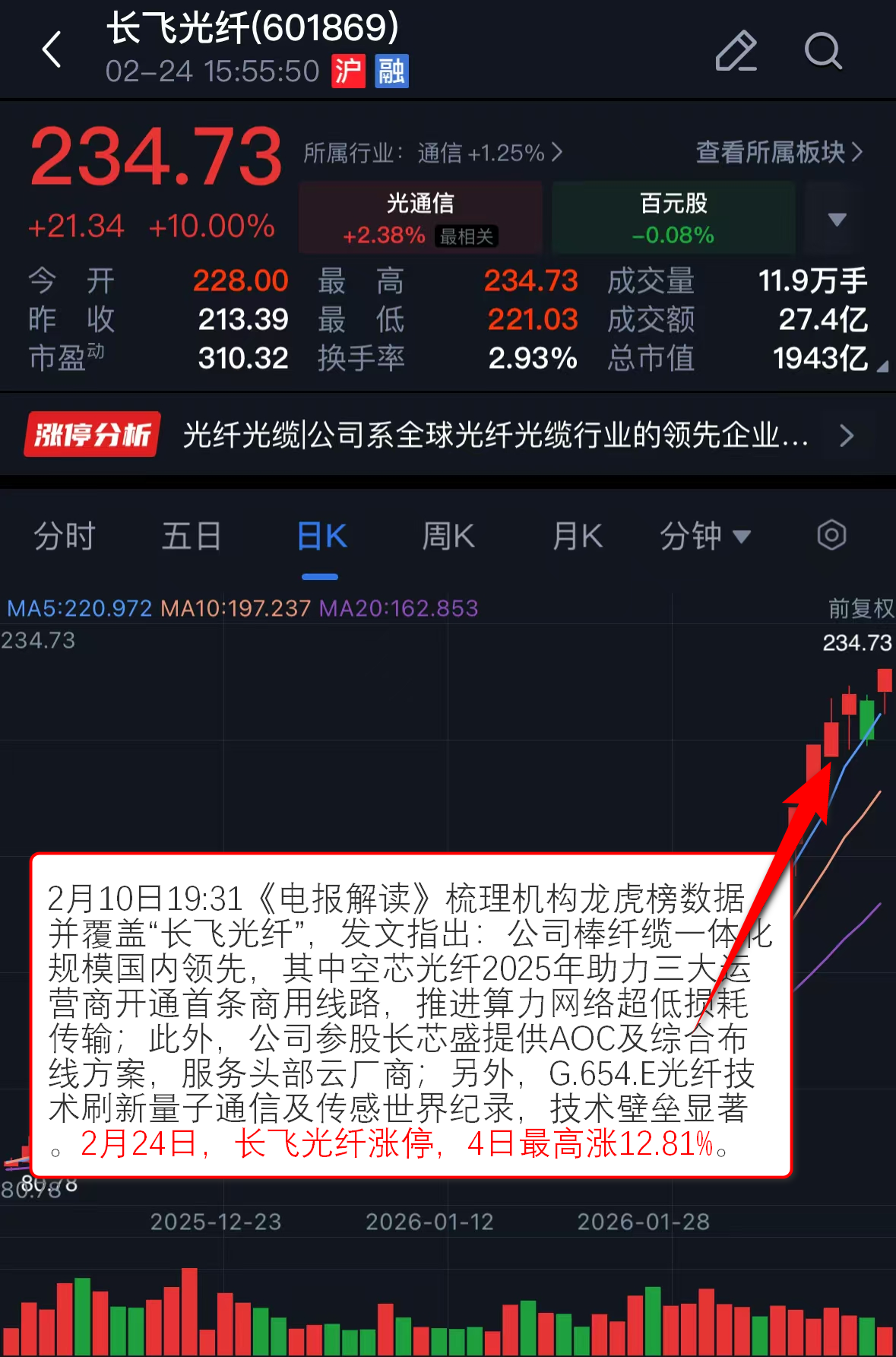
Task: Open the 分钟 interval dropdown
Action: 704,537
